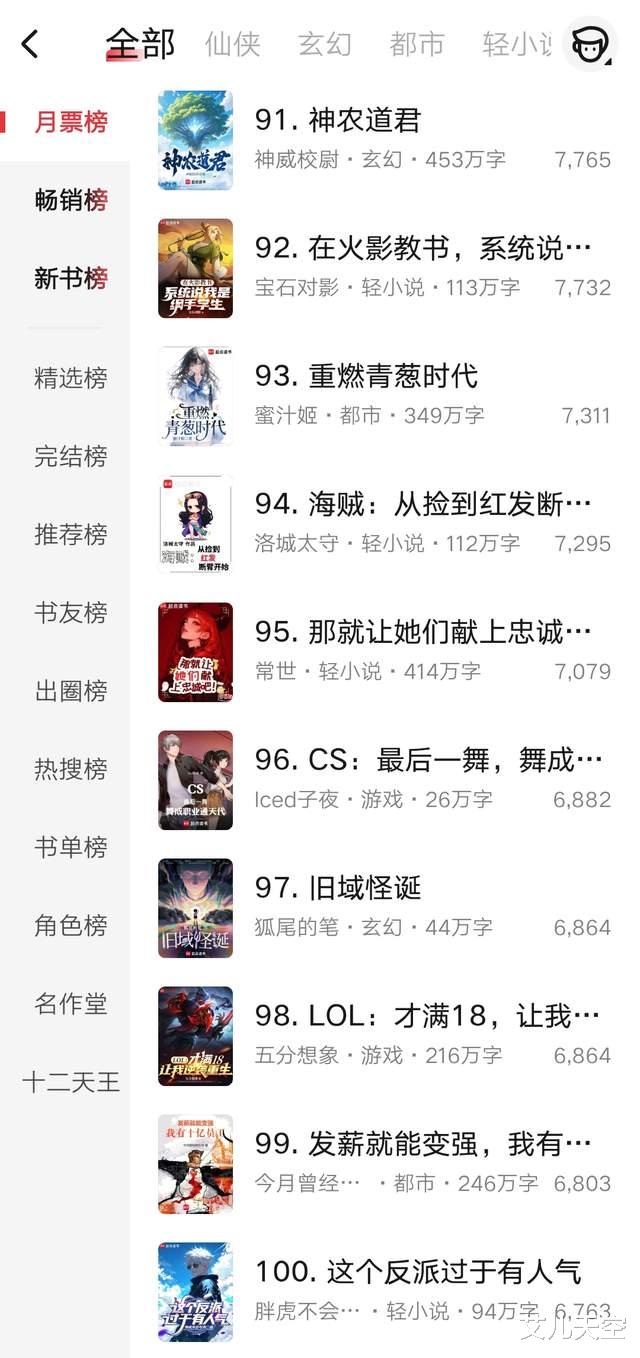Switch to the 都市 category tab
Image resolution: width=640 pixels, height=1358 pixels.
[x=417, y=44]
